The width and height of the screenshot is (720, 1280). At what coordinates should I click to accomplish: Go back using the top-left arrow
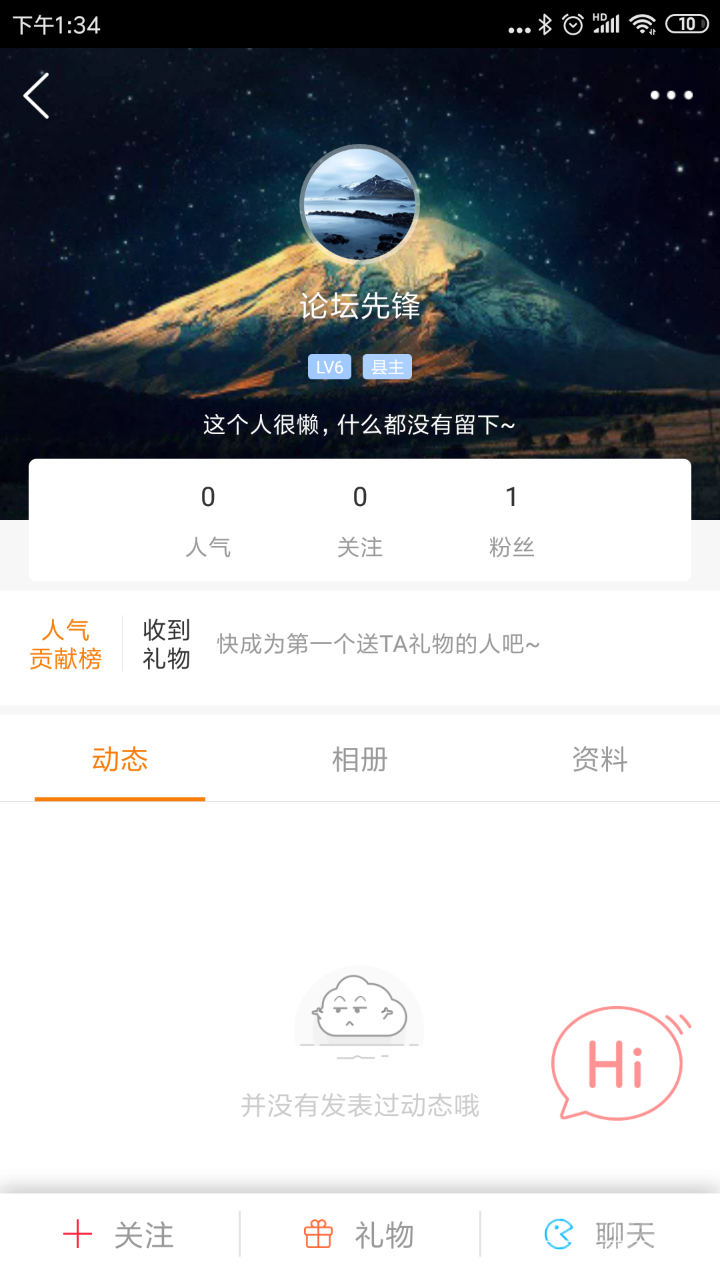point(37,96)
